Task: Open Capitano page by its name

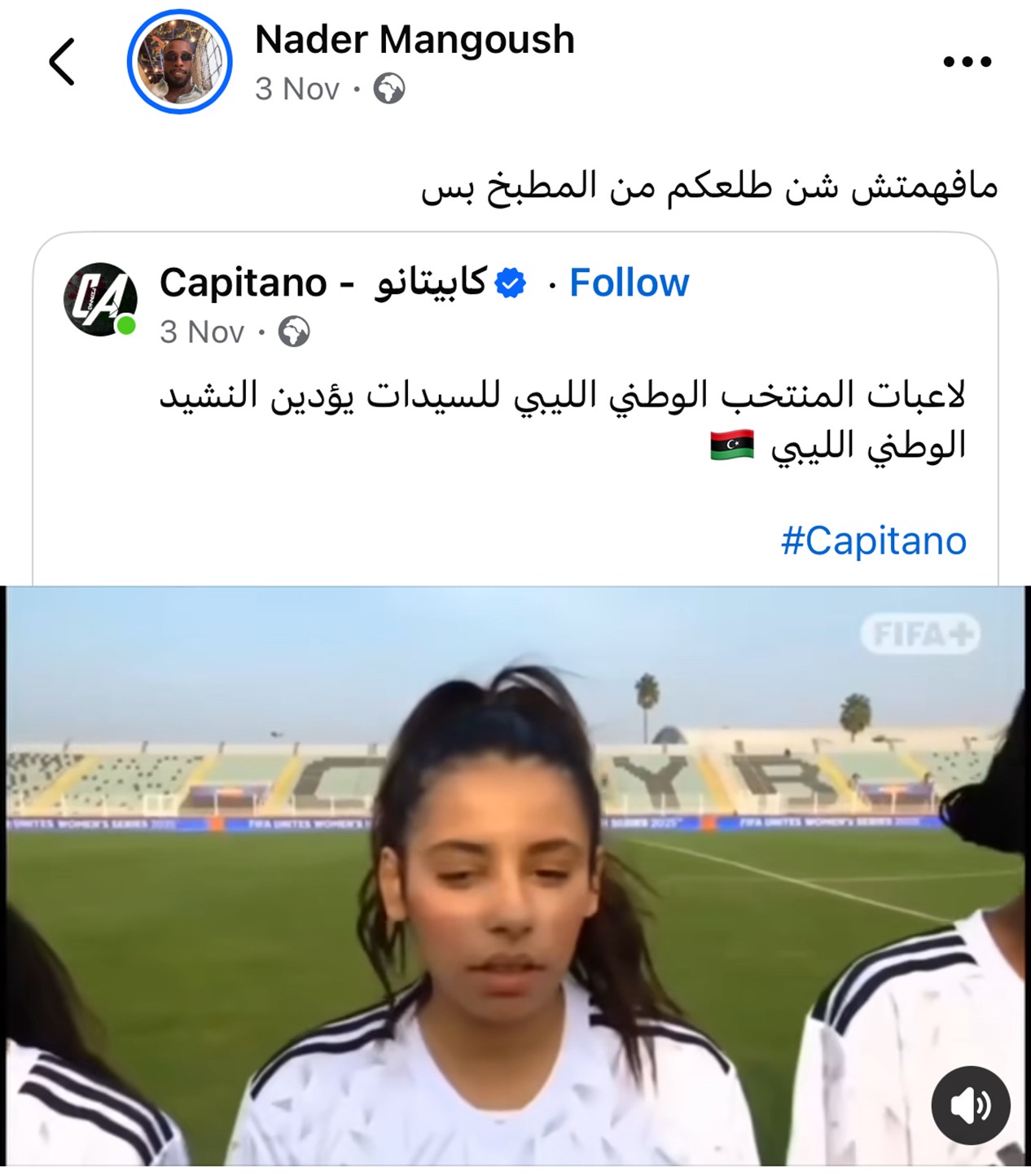Action: coord(322,283)
